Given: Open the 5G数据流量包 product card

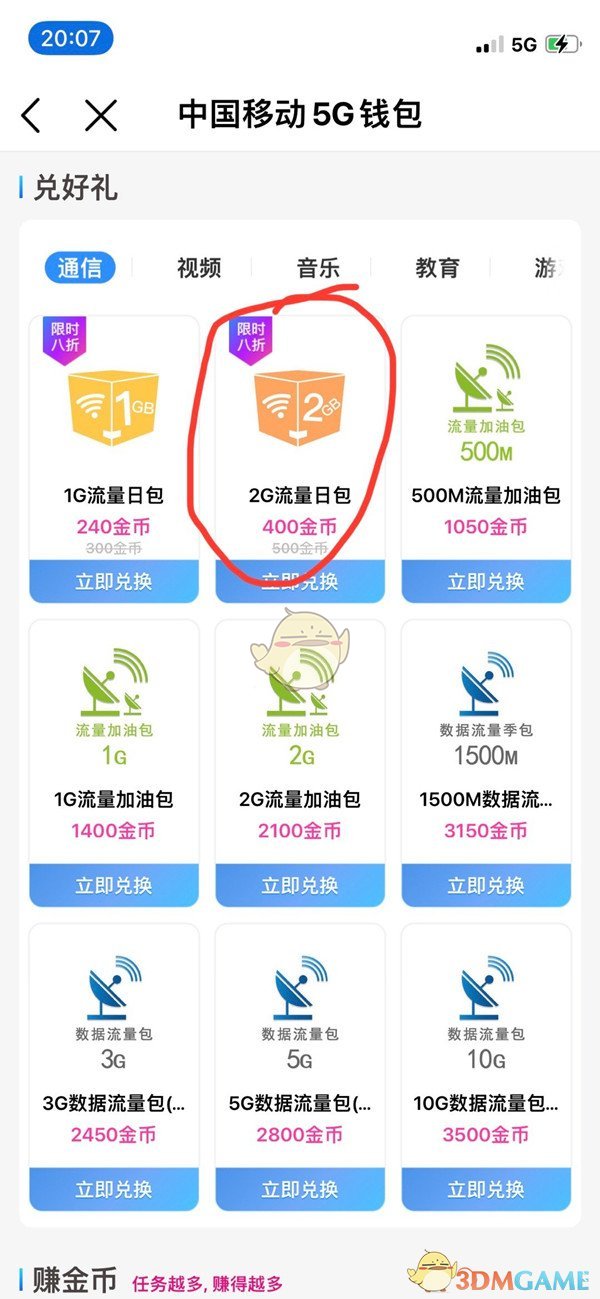Looking at the screenshot, I should pyautogui.click(x=300, y=1030).
